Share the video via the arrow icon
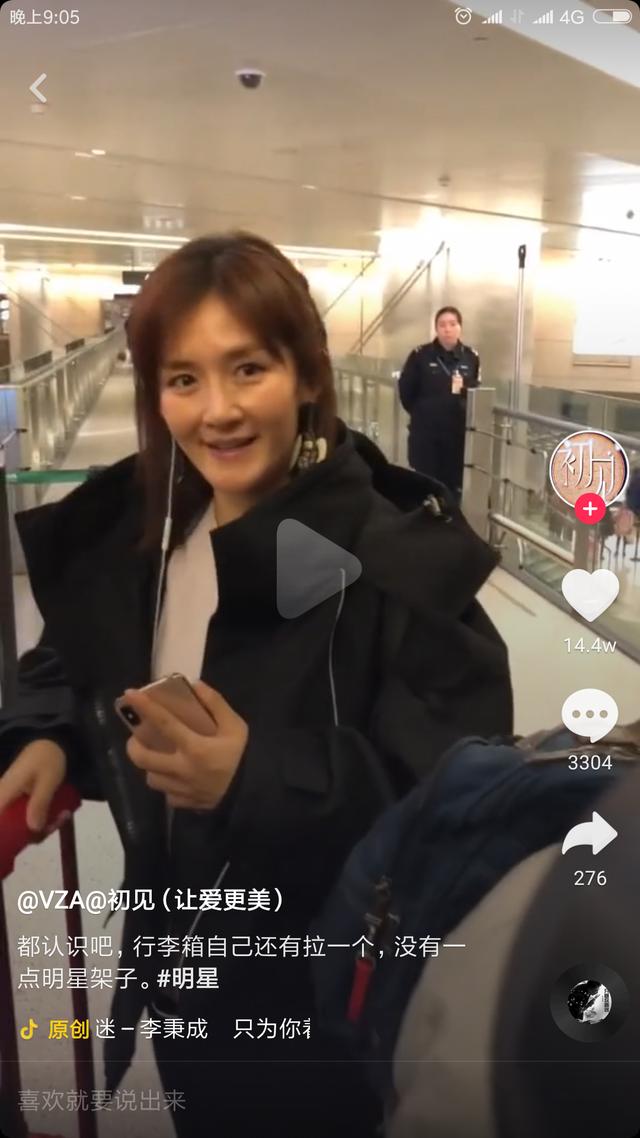The image size is (640, 1138). (x=590, y=835)
